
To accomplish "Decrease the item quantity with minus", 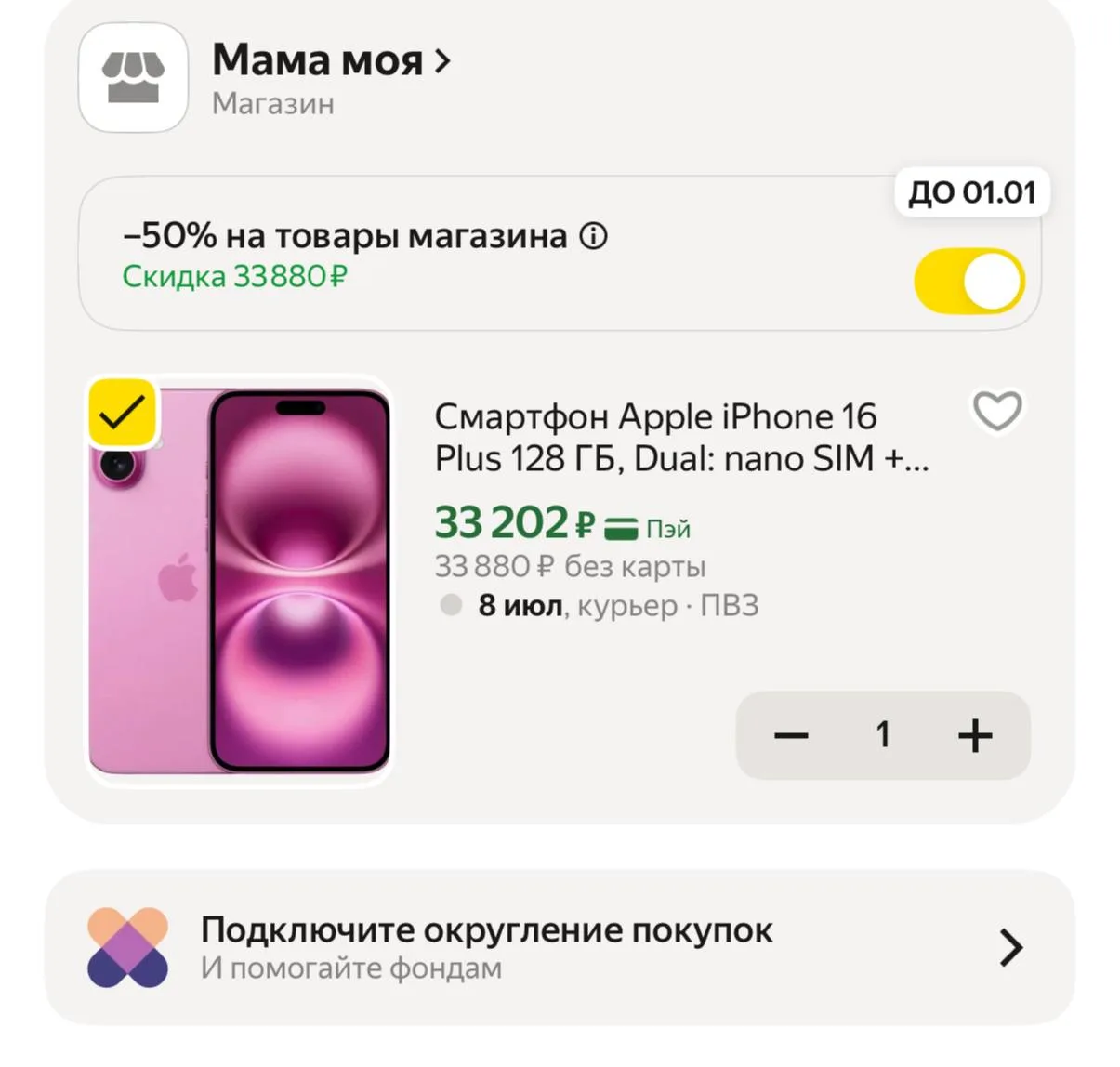I will coord(791,736).
